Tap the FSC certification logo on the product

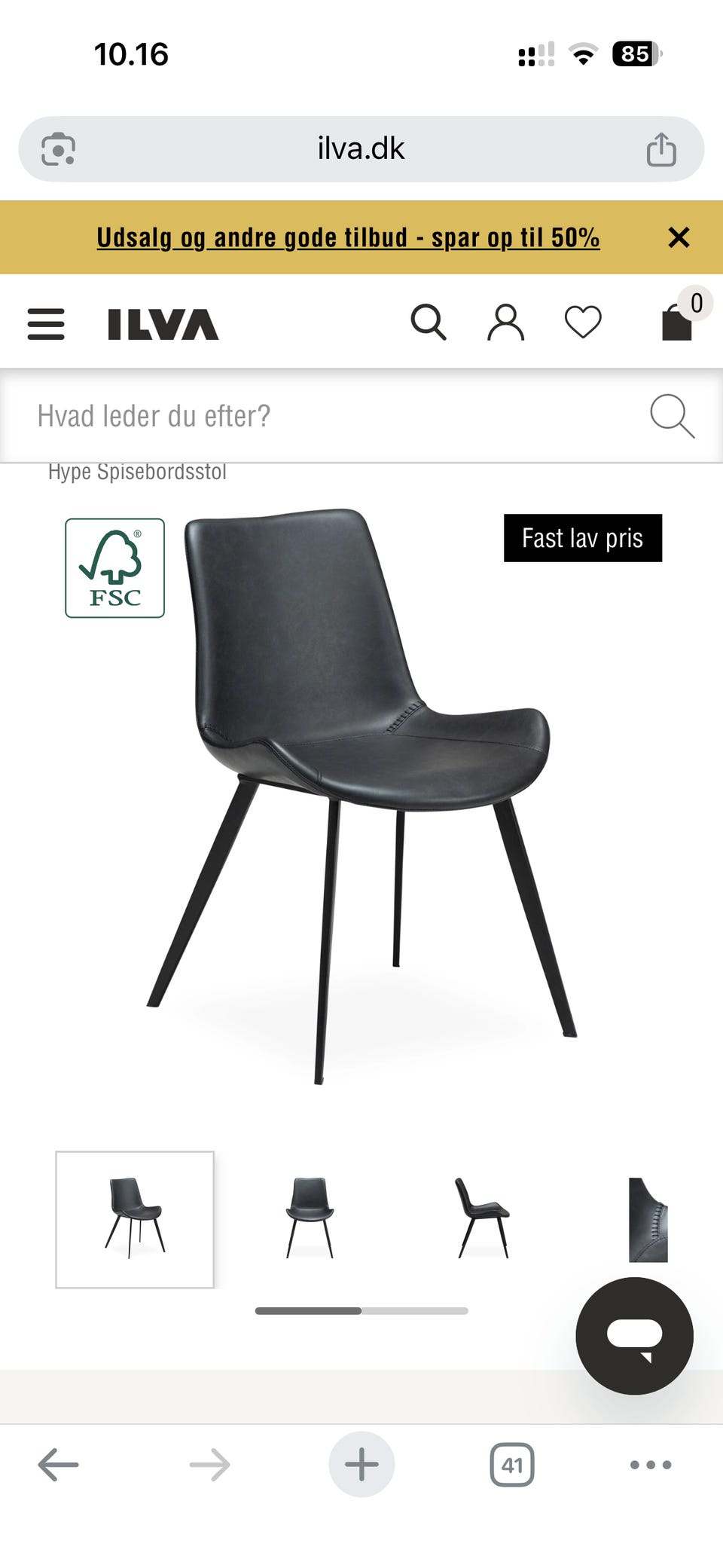[114, 569]
